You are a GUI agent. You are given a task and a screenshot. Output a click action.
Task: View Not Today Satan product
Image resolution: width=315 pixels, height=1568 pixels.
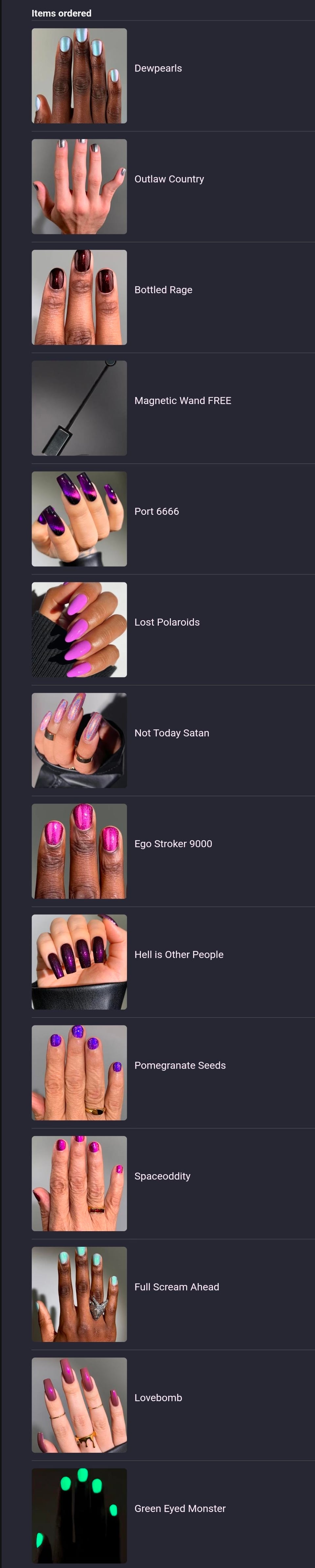[x=171, y=733]
